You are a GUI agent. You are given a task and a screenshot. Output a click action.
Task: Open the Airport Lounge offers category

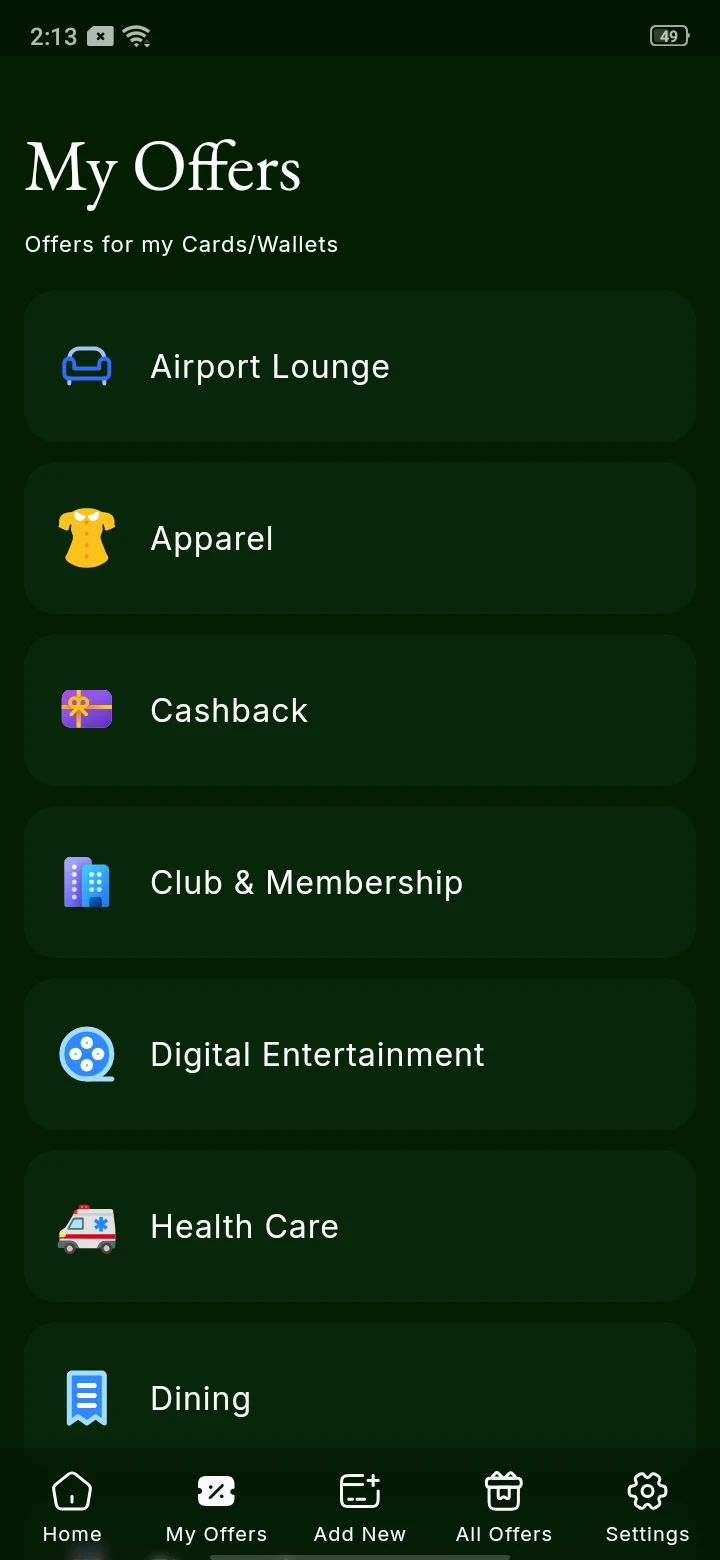360,367
